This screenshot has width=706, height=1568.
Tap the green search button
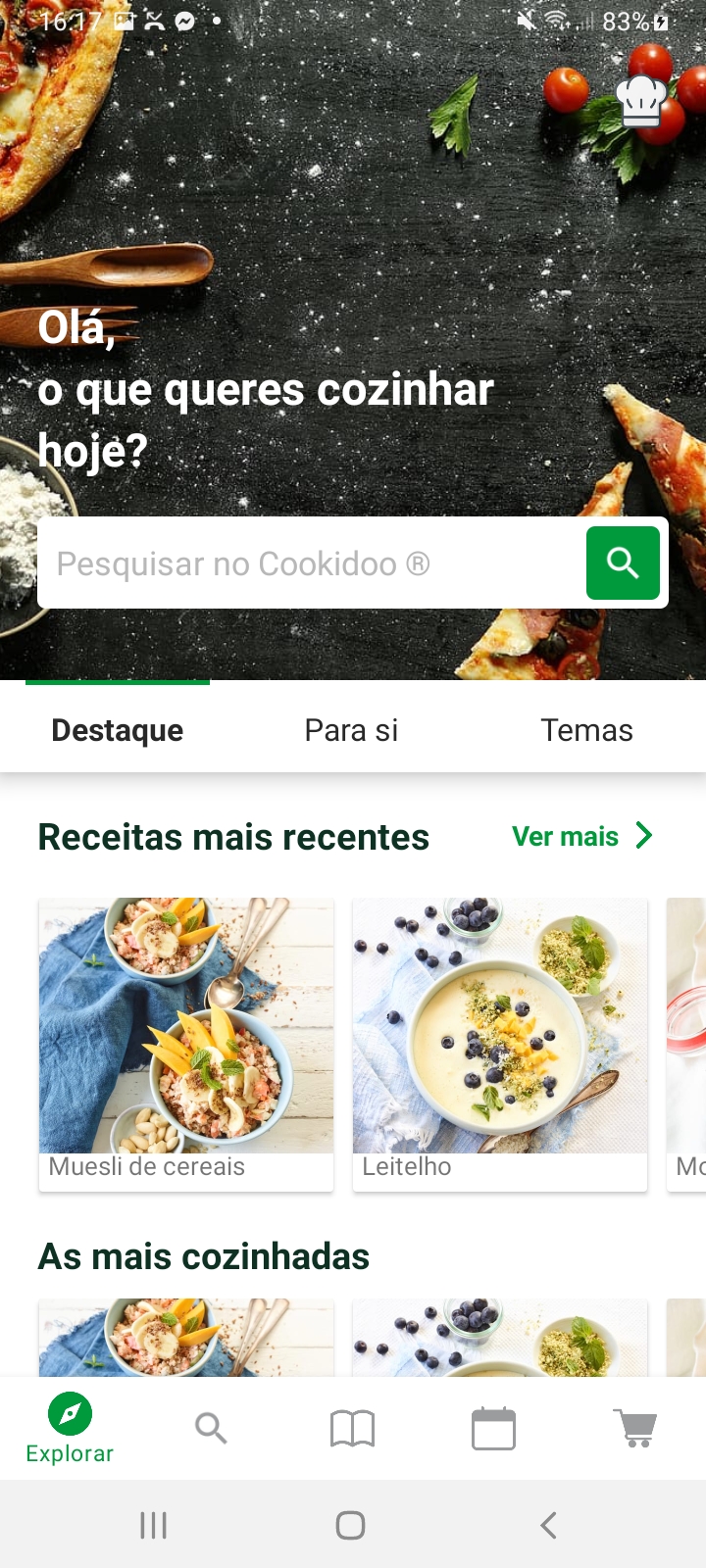[623, 563]
